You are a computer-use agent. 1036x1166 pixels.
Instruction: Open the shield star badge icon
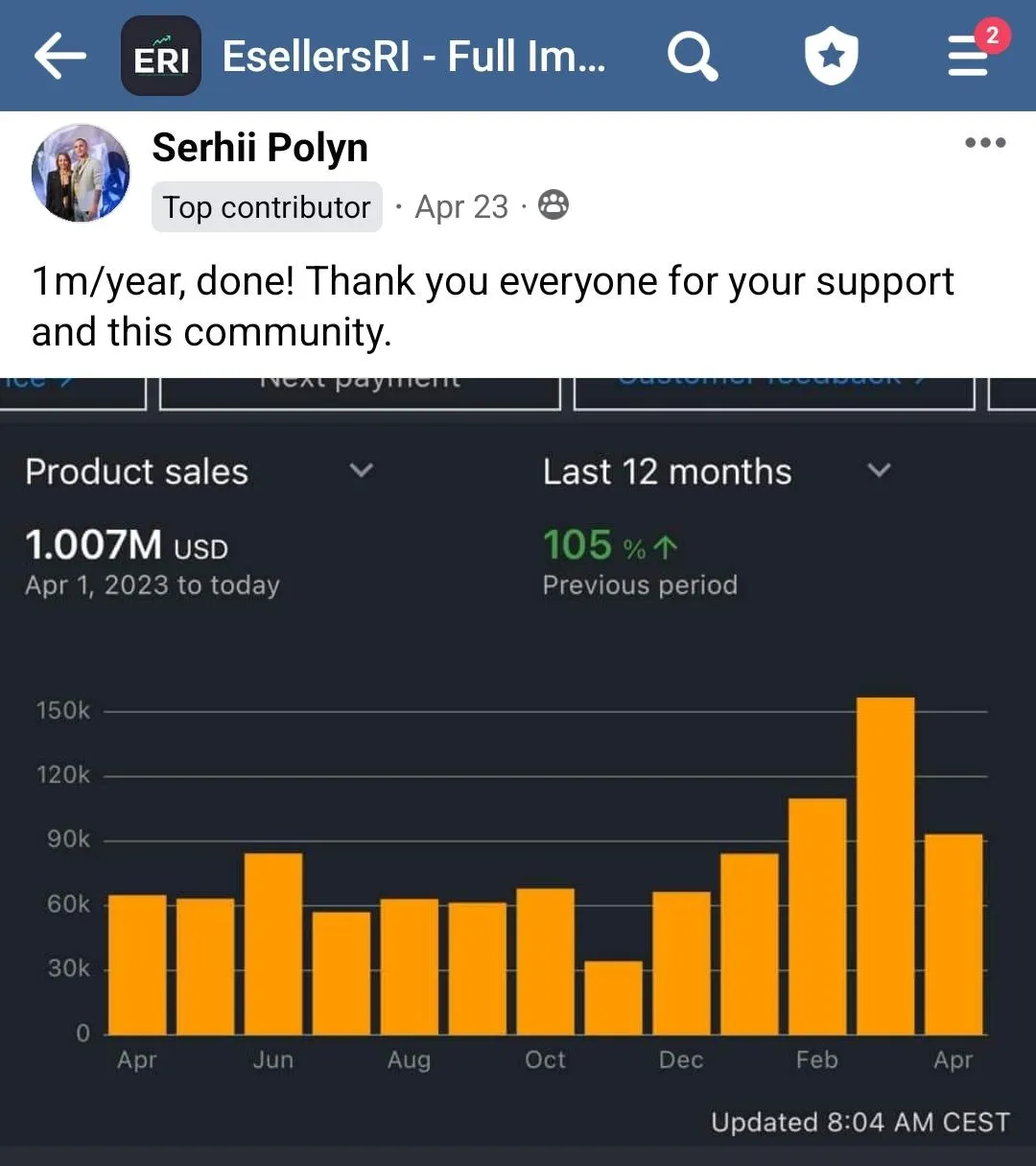tap(831, 57)
